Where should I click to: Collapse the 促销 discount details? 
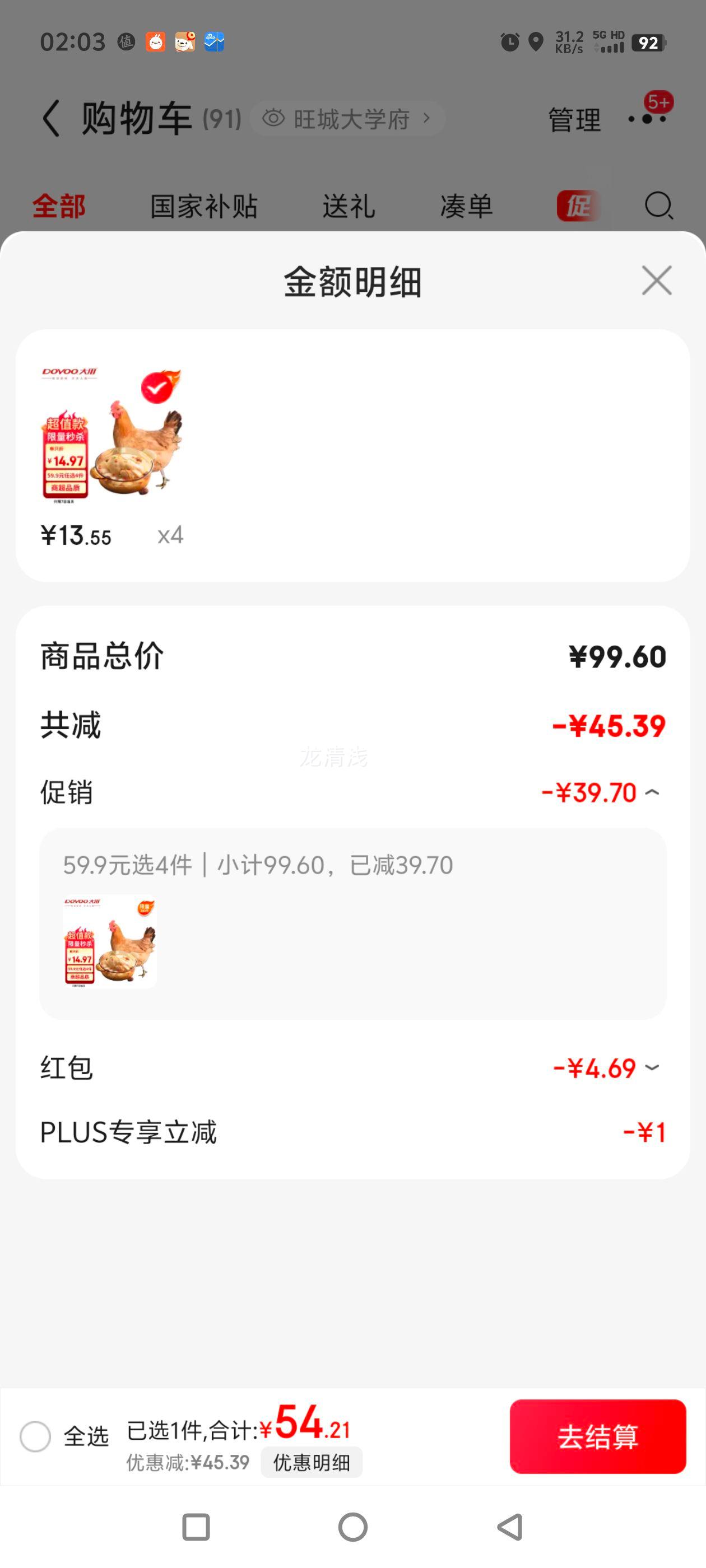pos(652,792)
